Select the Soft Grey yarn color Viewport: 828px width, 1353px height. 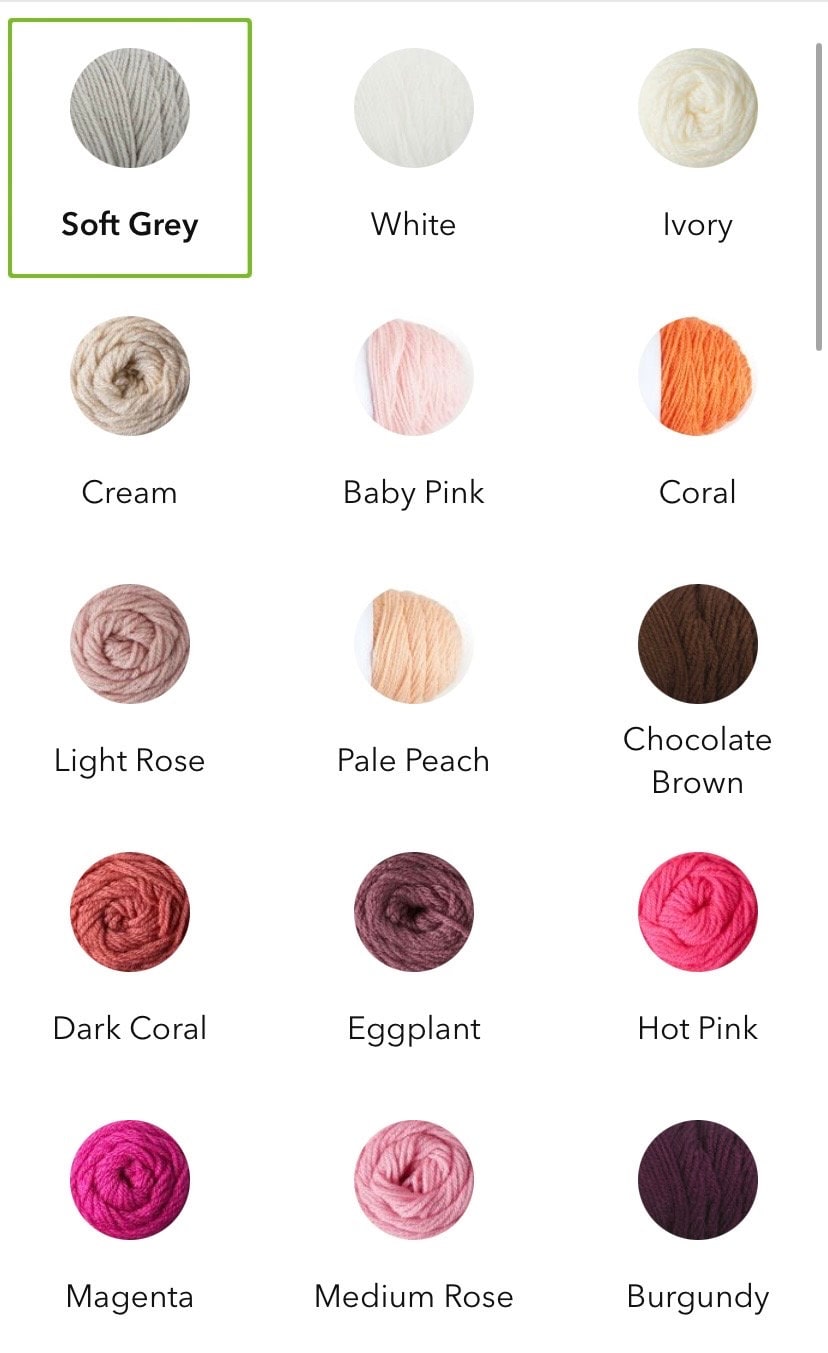point(129,108)
